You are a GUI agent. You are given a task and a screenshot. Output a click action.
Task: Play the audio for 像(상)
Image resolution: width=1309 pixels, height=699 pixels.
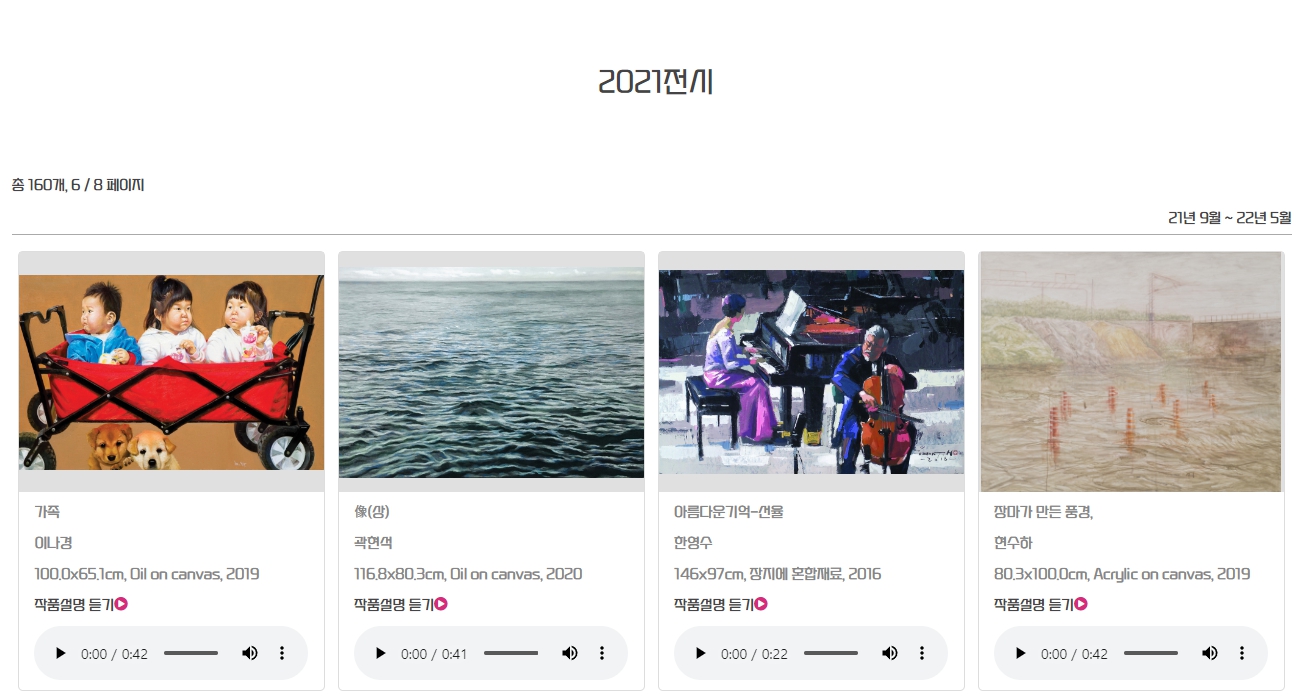(x=381, y=653)
